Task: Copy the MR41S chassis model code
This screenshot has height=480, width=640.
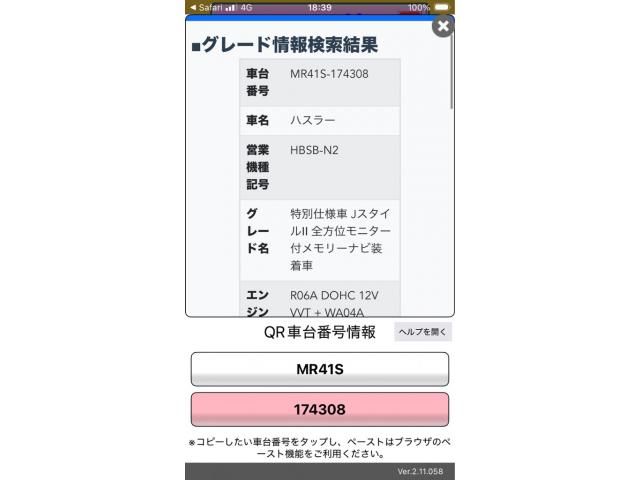Action: (x=319, y=369)
